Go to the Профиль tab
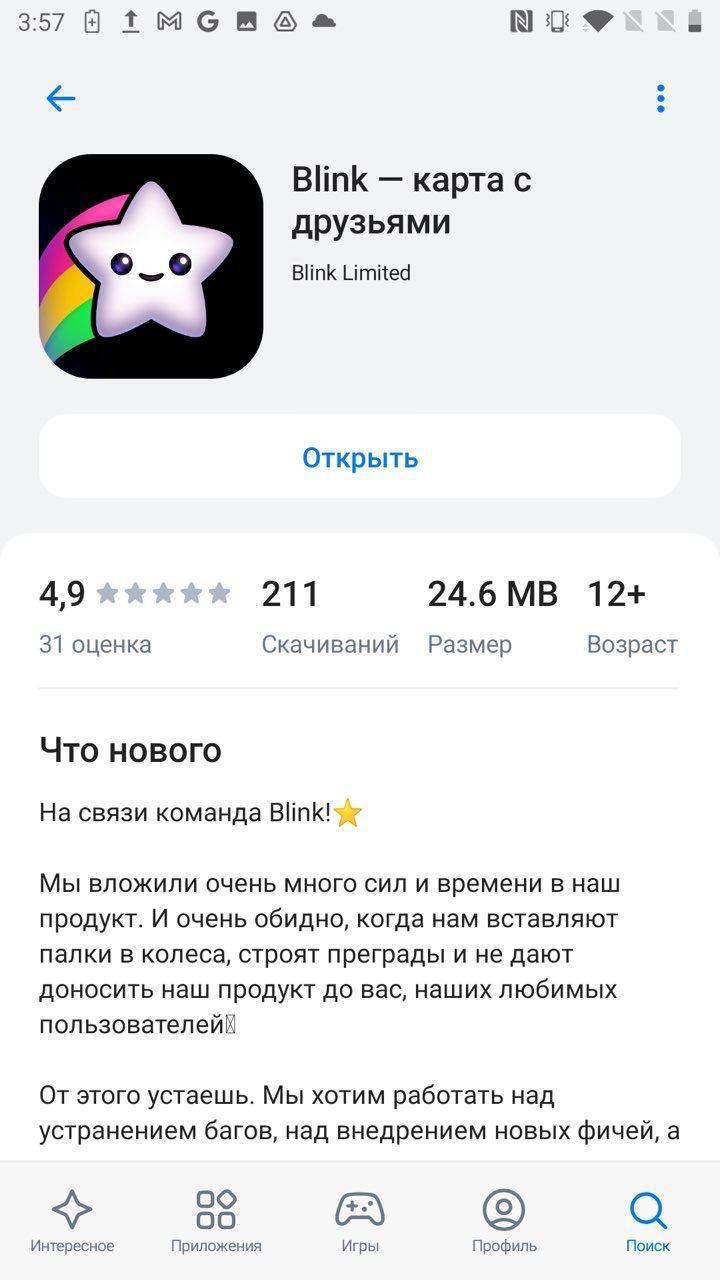 click(x=504, y=1220)
